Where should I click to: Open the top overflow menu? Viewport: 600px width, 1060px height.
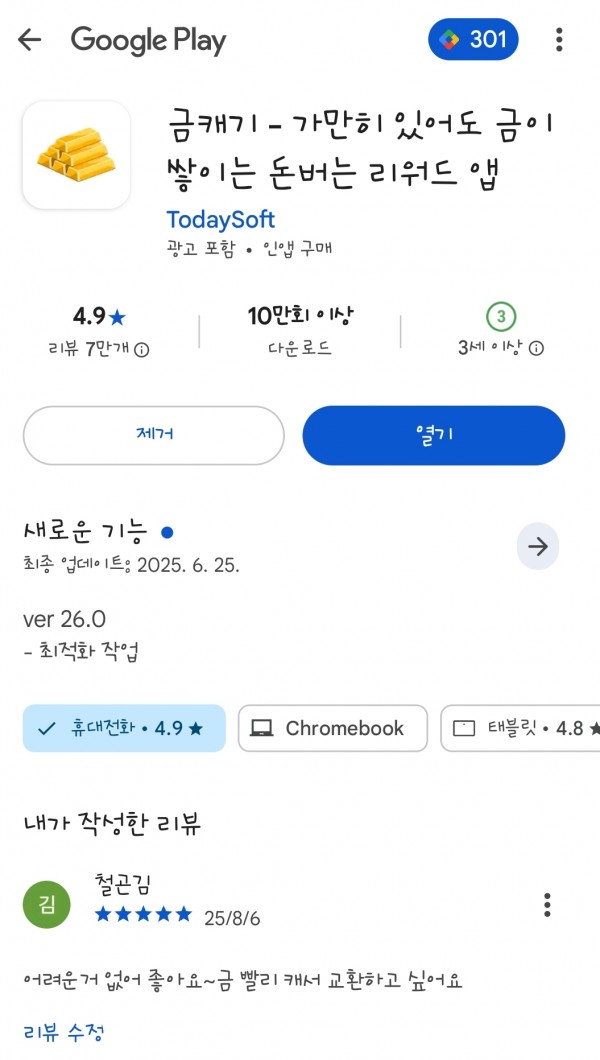[559, 39]
